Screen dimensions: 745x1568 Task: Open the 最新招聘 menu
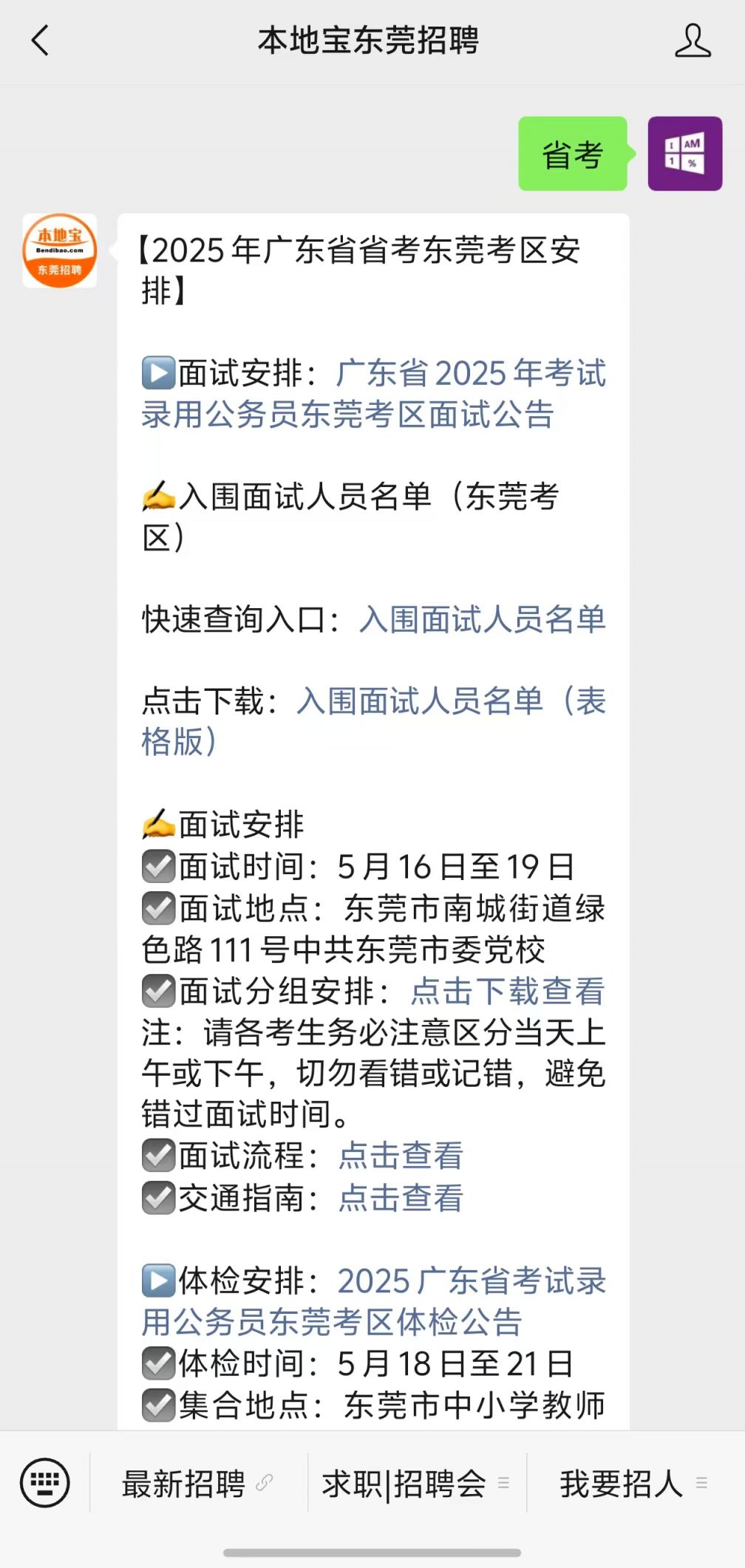(x=198, y=1483)
